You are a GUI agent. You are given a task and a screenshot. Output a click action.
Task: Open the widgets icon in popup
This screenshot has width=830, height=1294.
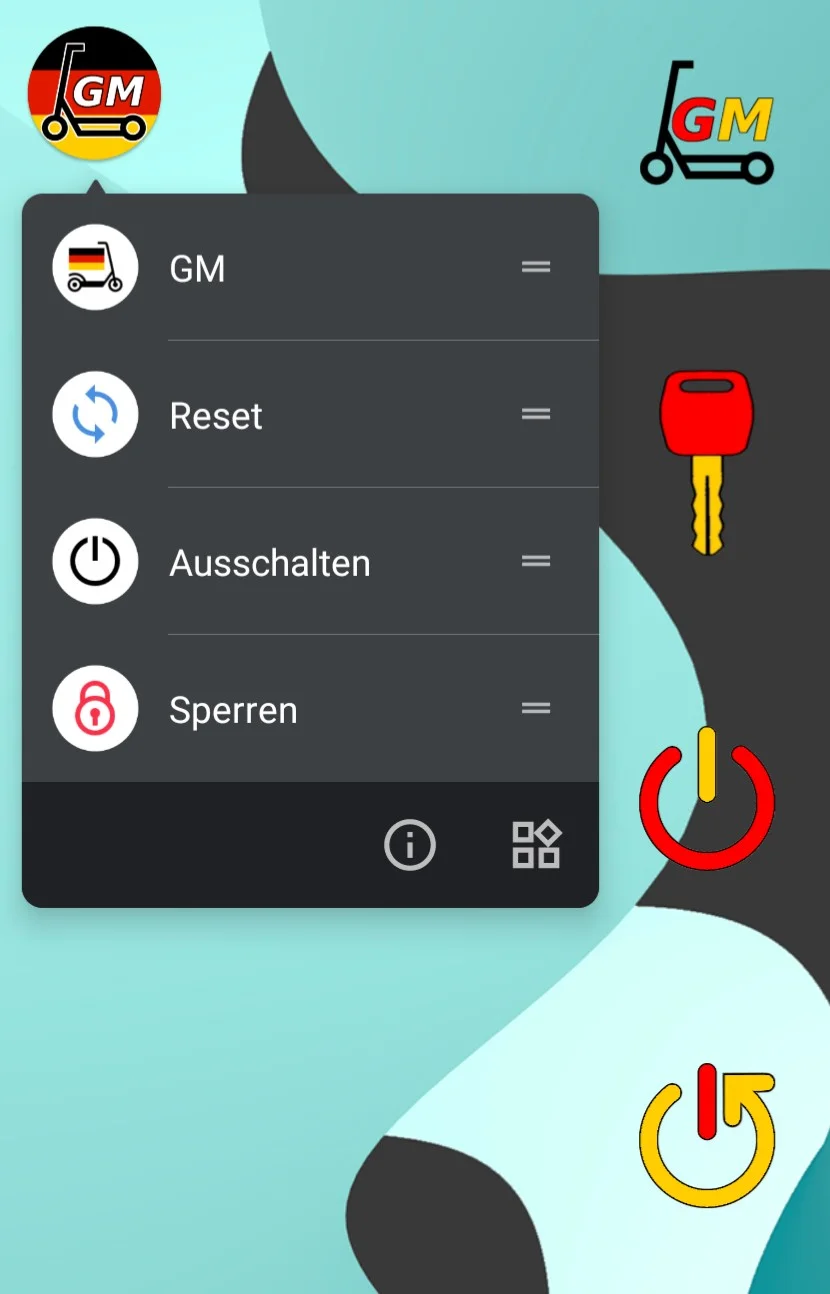pyautogui.click(x=536, y=845)
